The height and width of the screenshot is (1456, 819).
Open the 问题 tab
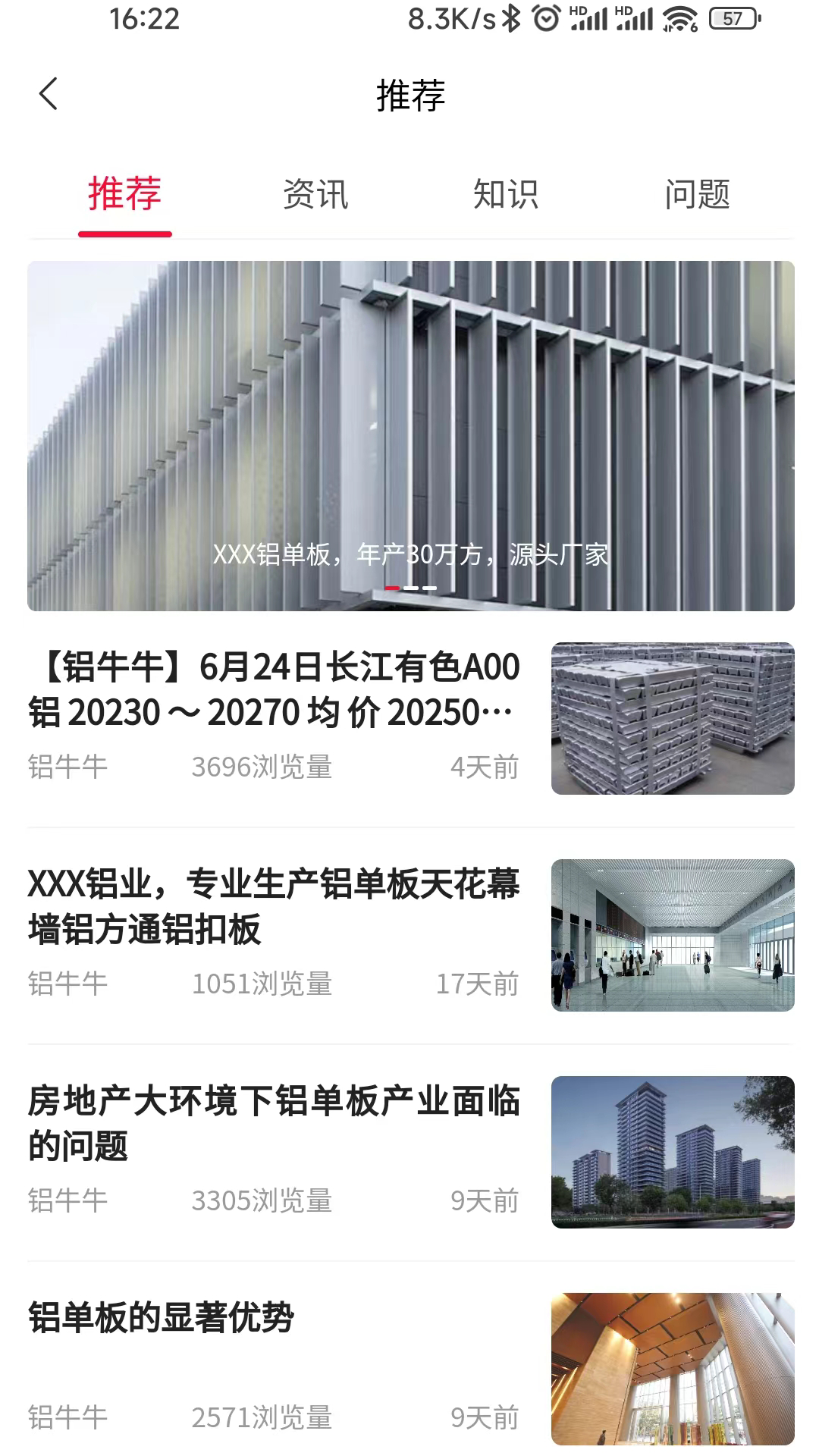698,196
